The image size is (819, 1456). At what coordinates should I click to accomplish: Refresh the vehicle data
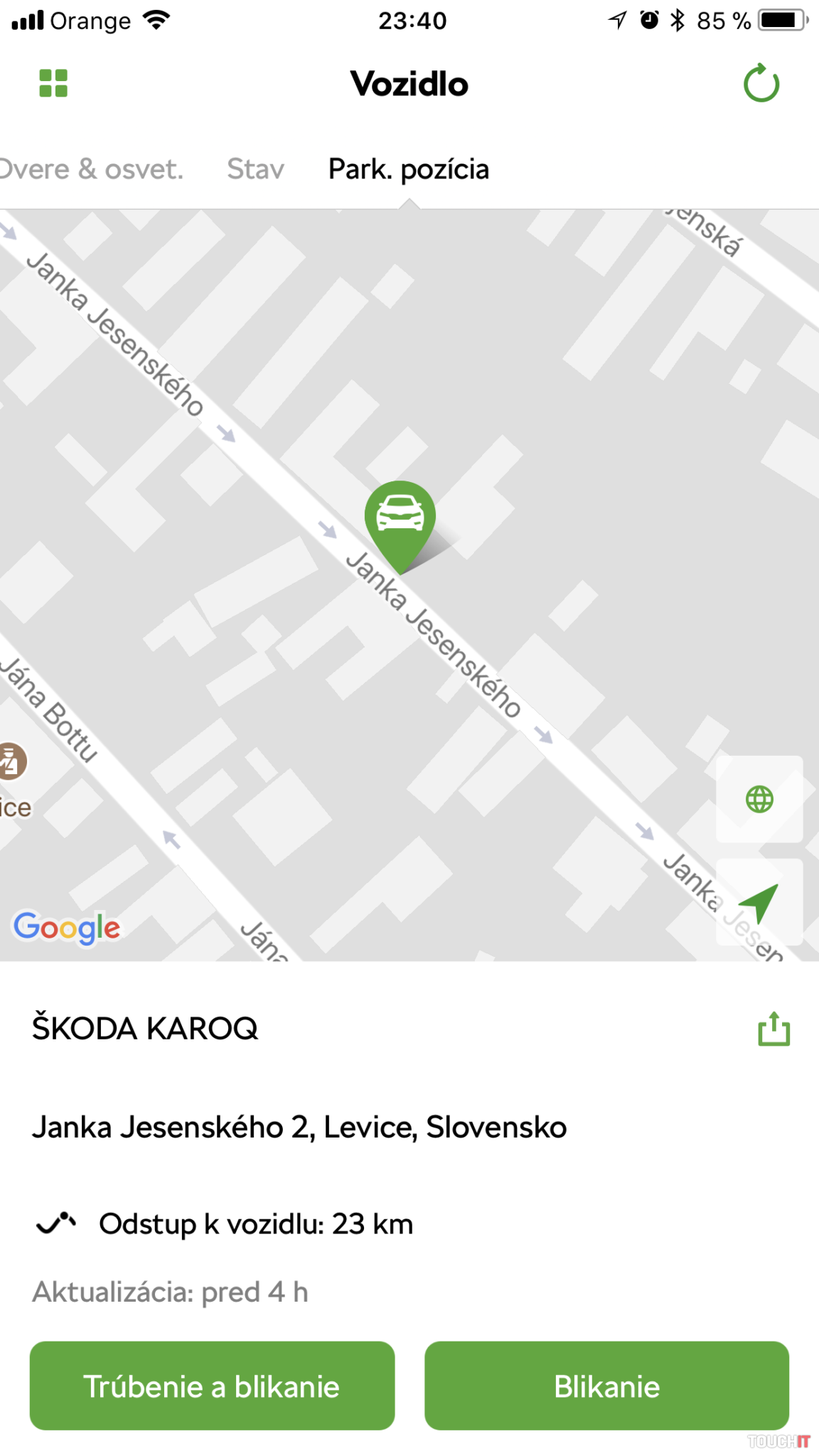761,84
